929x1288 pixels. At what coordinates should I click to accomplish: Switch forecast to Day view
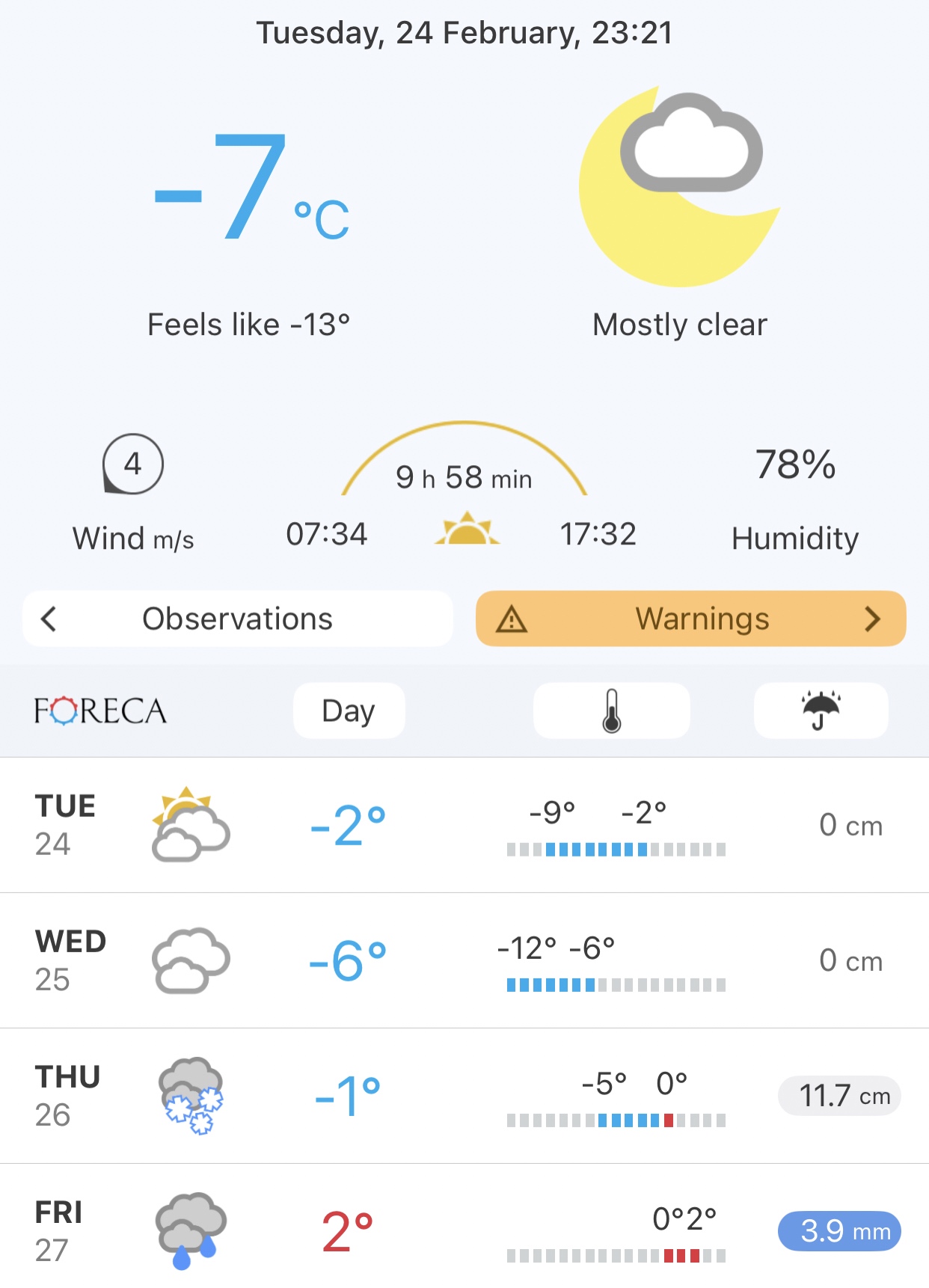click(x=349, y=711)
